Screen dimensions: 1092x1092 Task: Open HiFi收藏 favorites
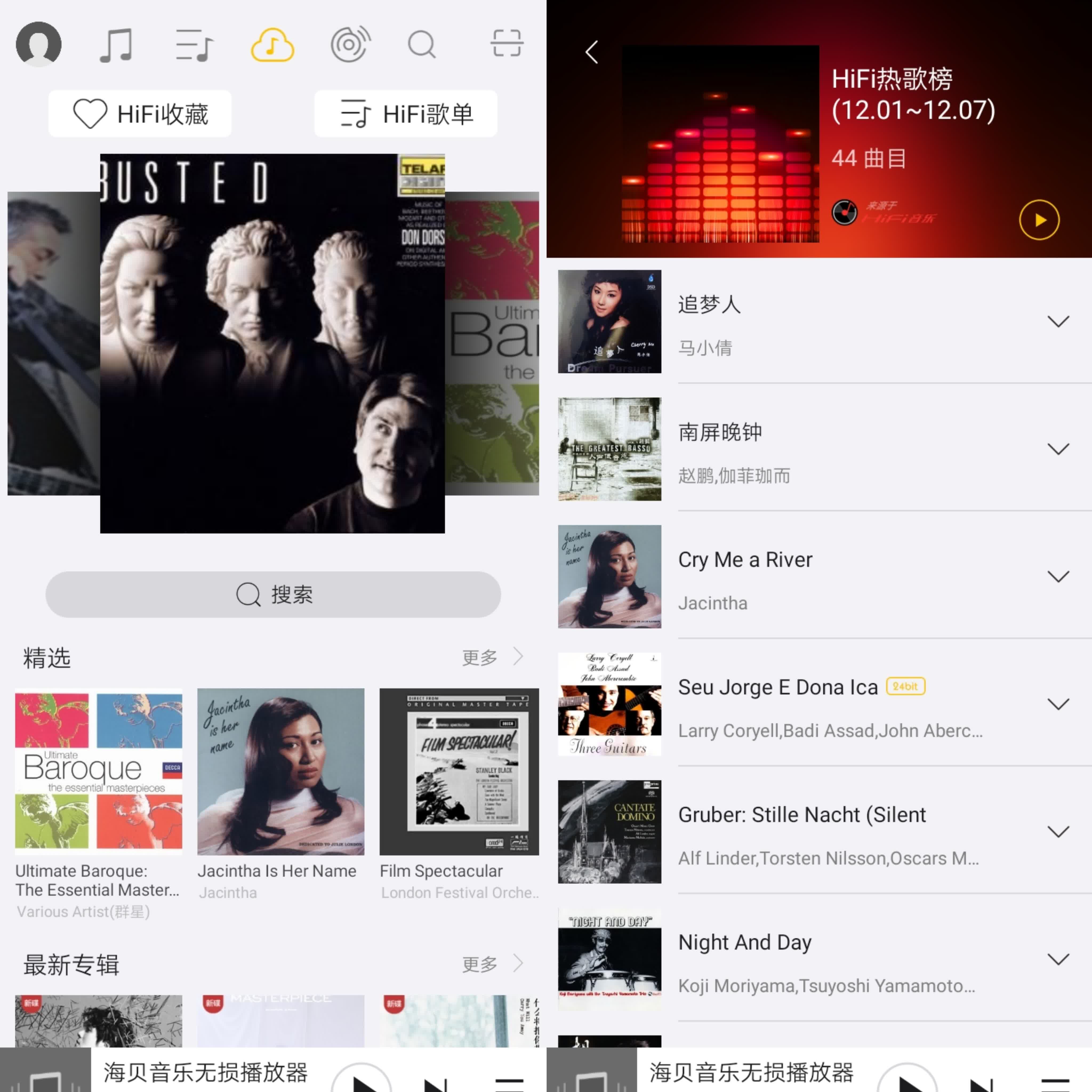click(x=140, y=114)
